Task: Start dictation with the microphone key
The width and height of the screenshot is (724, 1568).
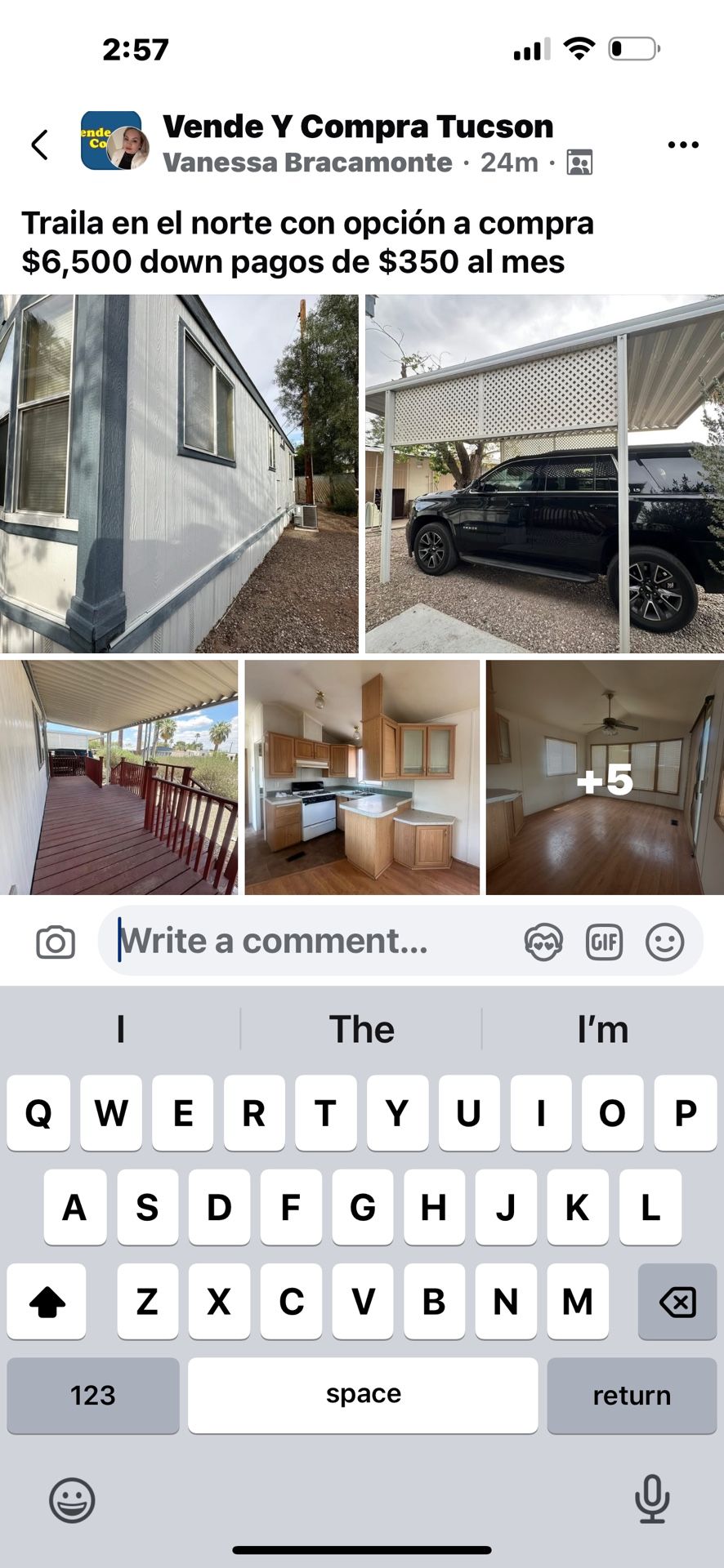Action: [651, 1499]
